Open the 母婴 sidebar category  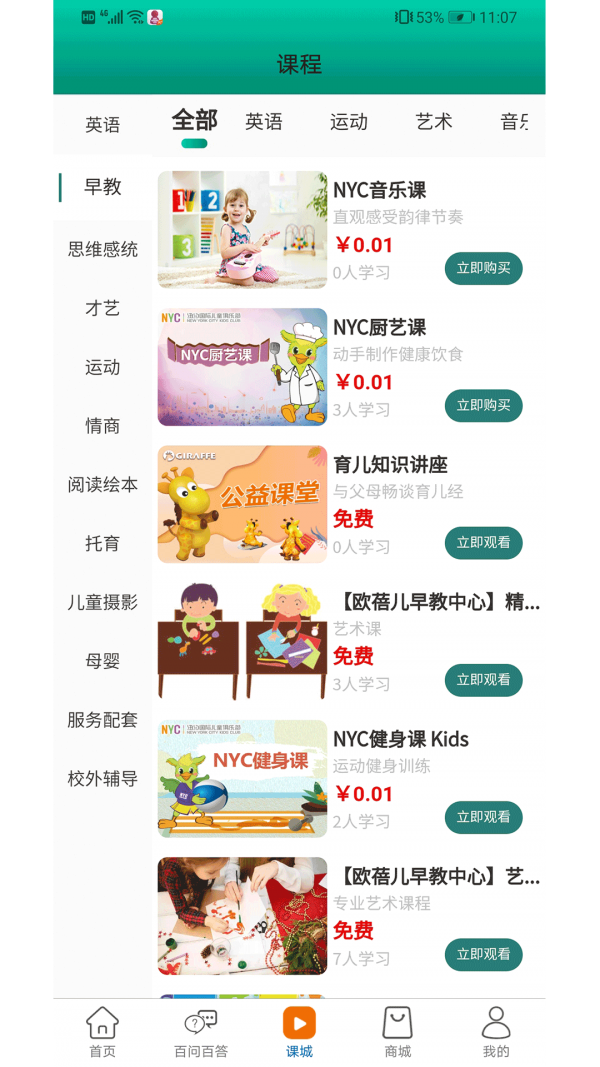(x=103, y=661)
